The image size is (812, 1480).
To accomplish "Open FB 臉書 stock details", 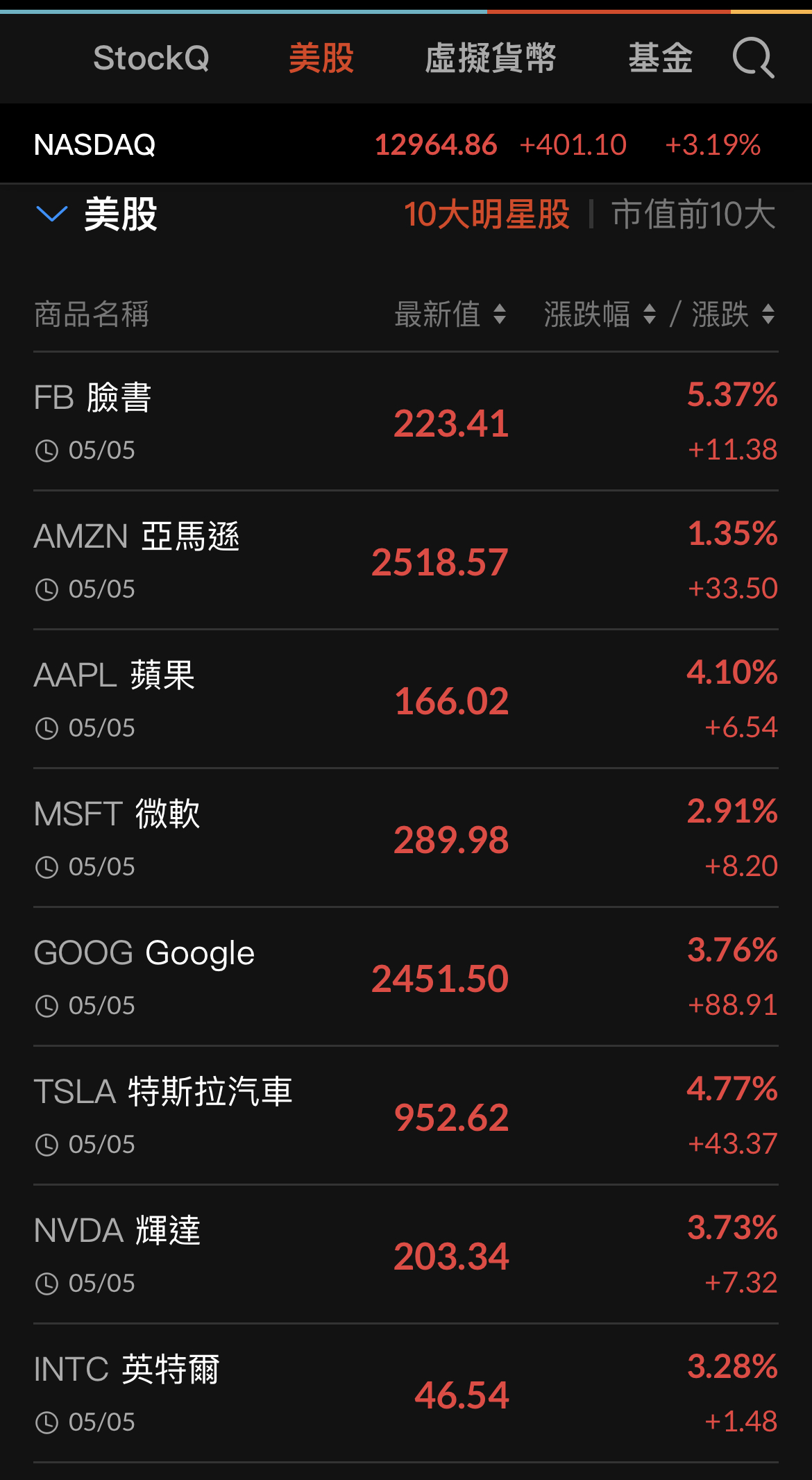I will point(406,422).
